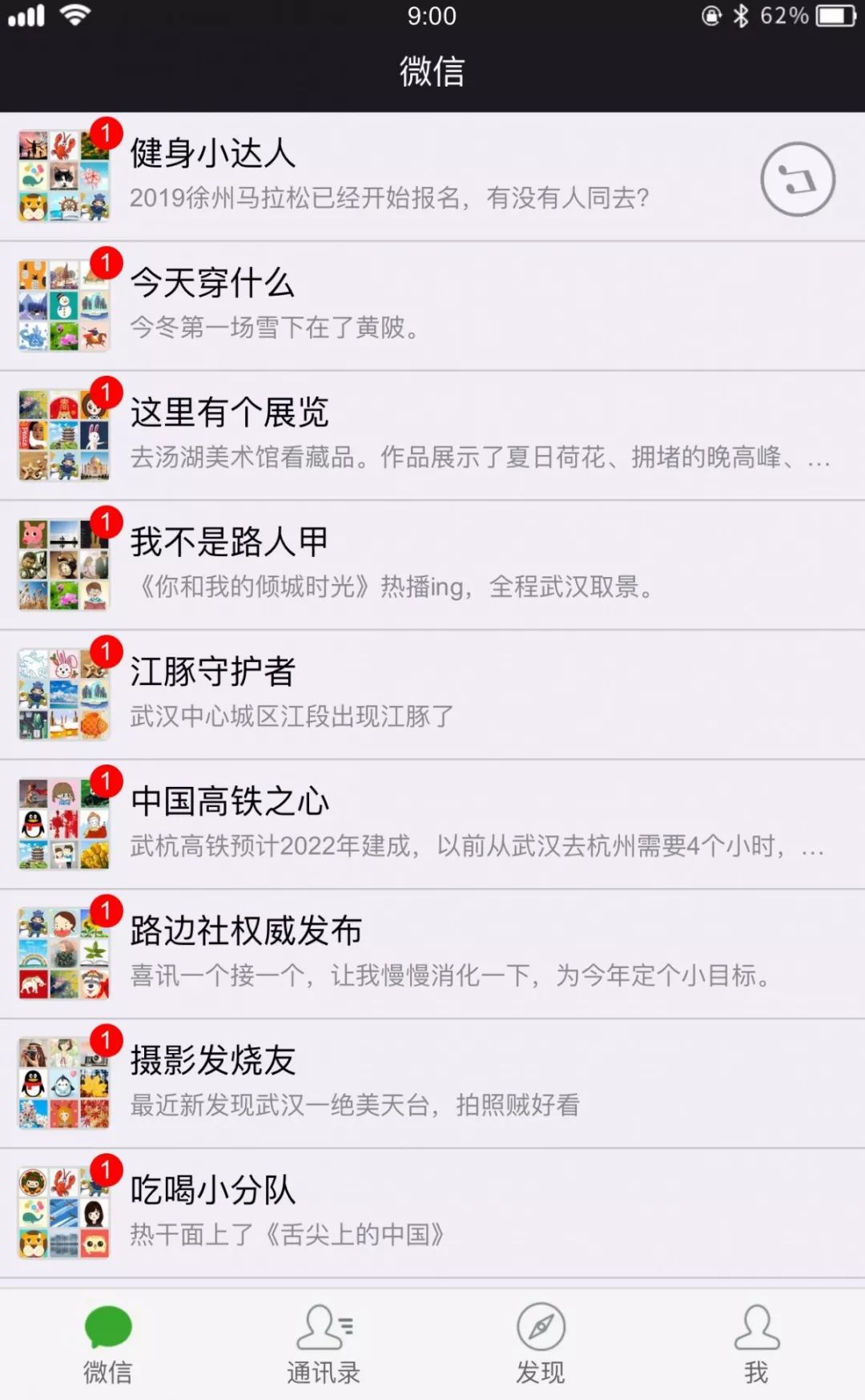
Task: Open the 今天穿什么 group chat
Action: pyautogui.click(x=432, y=305)
